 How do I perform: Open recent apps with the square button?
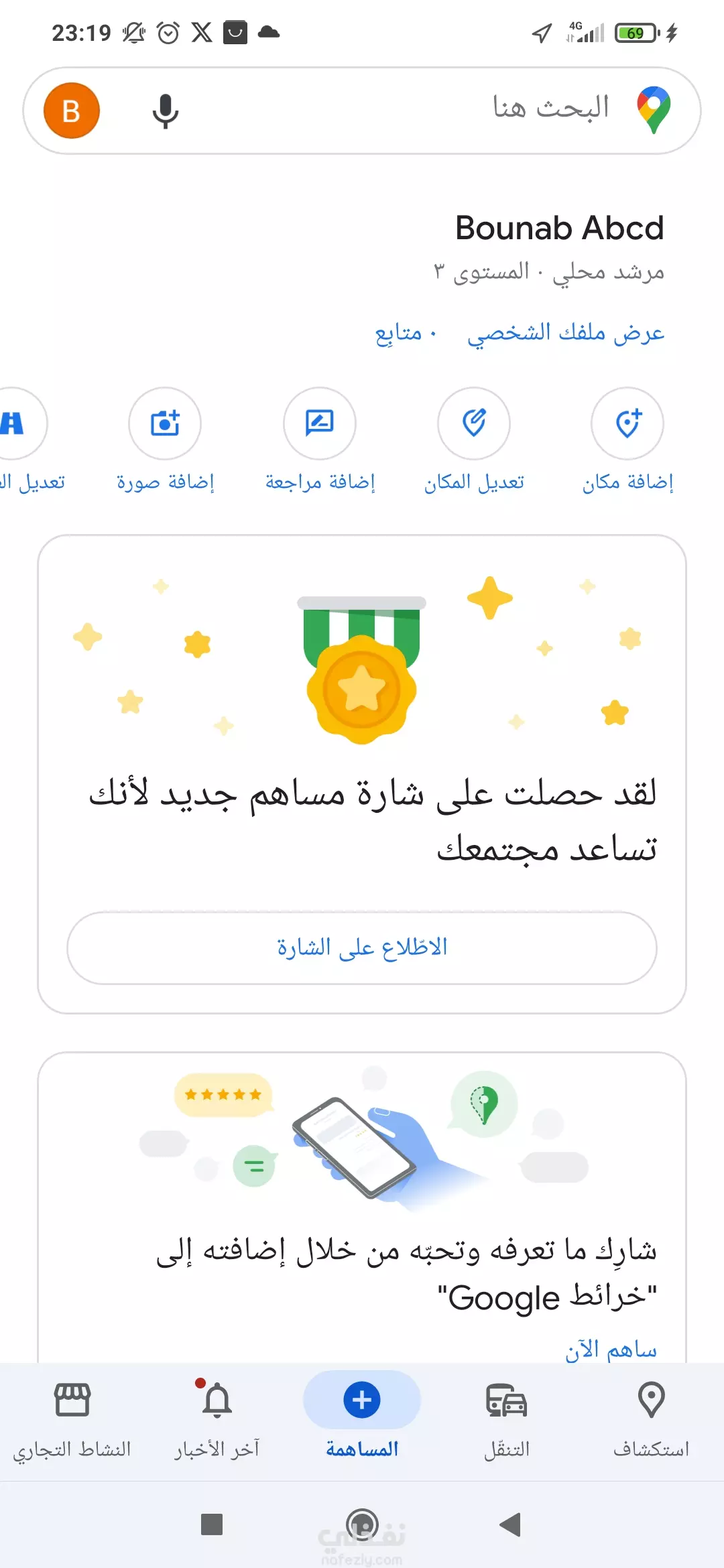click(212, 1524)
